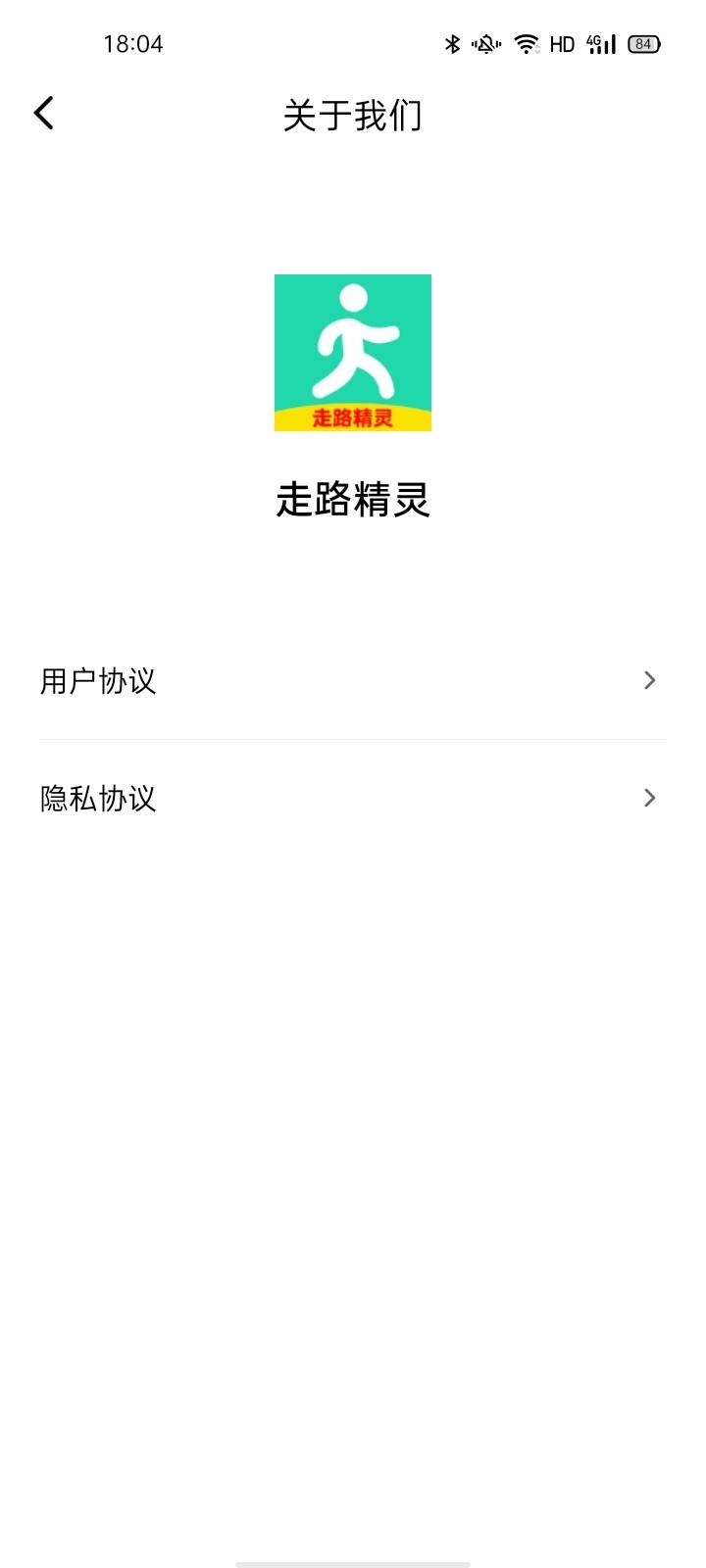Tap the 关于我们 title text
The width and height of the screenshot is (706, 1568).
pos(353,115)
